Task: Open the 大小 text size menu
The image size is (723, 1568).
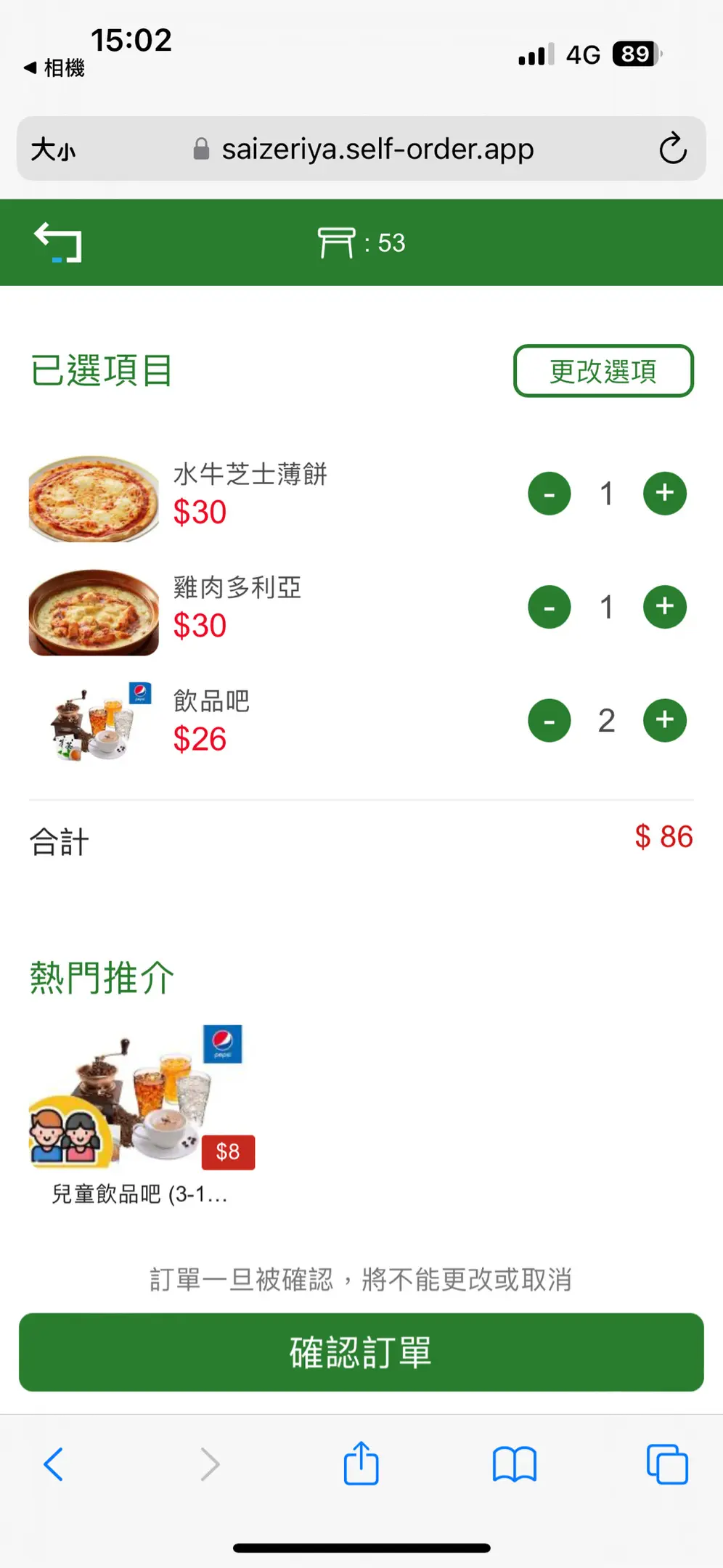Action: click(x=53, y=150)
